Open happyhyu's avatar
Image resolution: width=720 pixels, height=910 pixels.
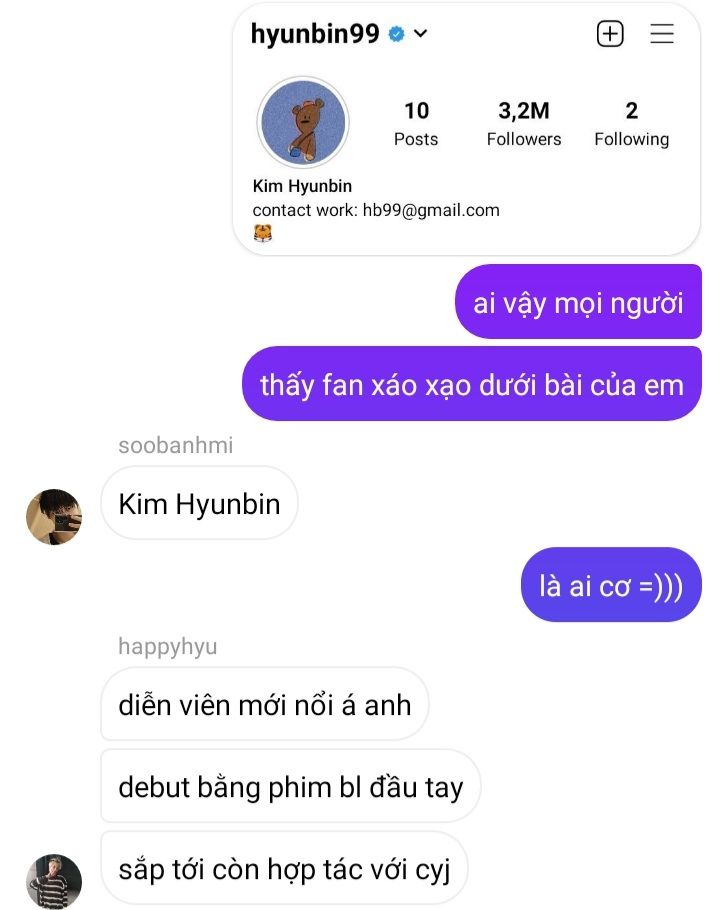[53, 881]
